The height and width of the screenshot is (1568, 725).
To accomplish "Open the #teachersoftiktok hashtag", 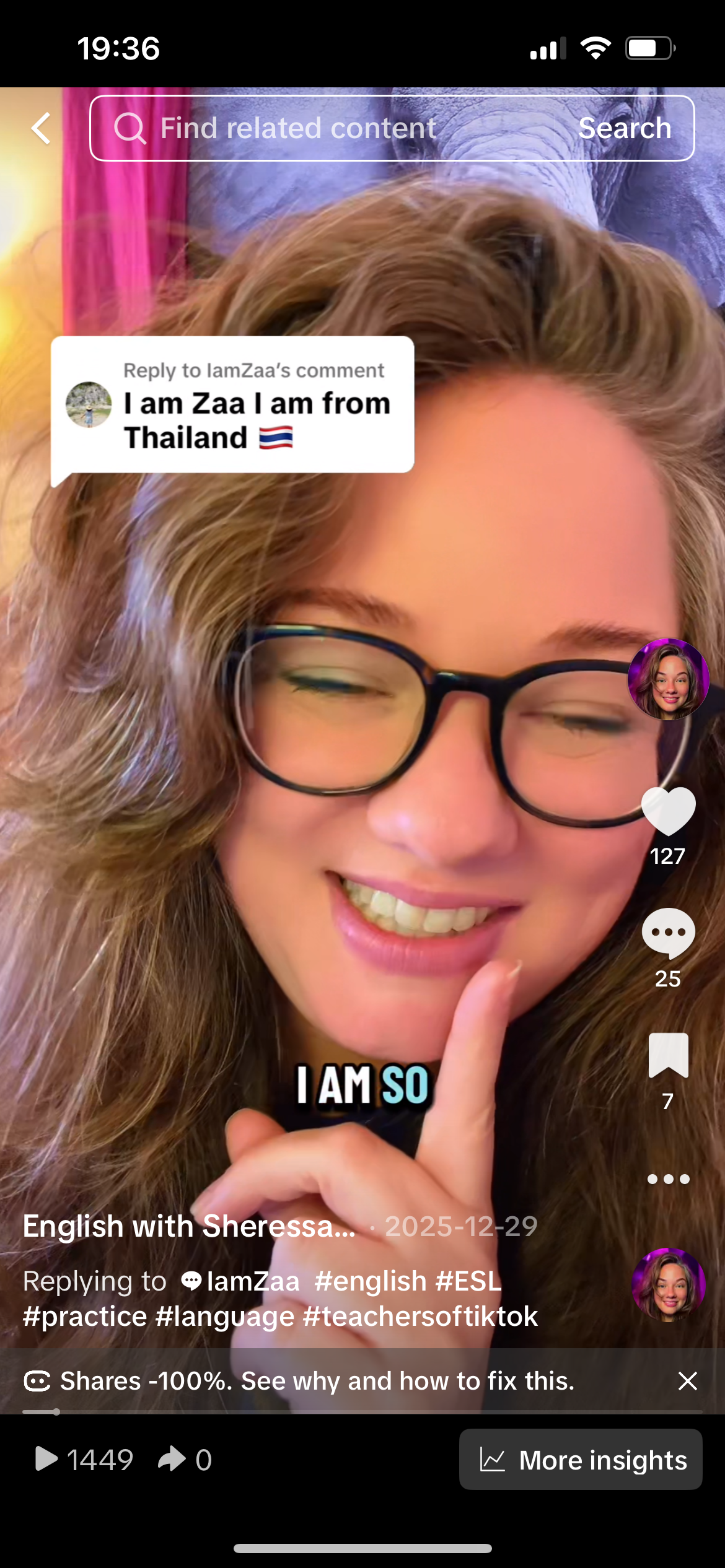I will coord(420,1316).
